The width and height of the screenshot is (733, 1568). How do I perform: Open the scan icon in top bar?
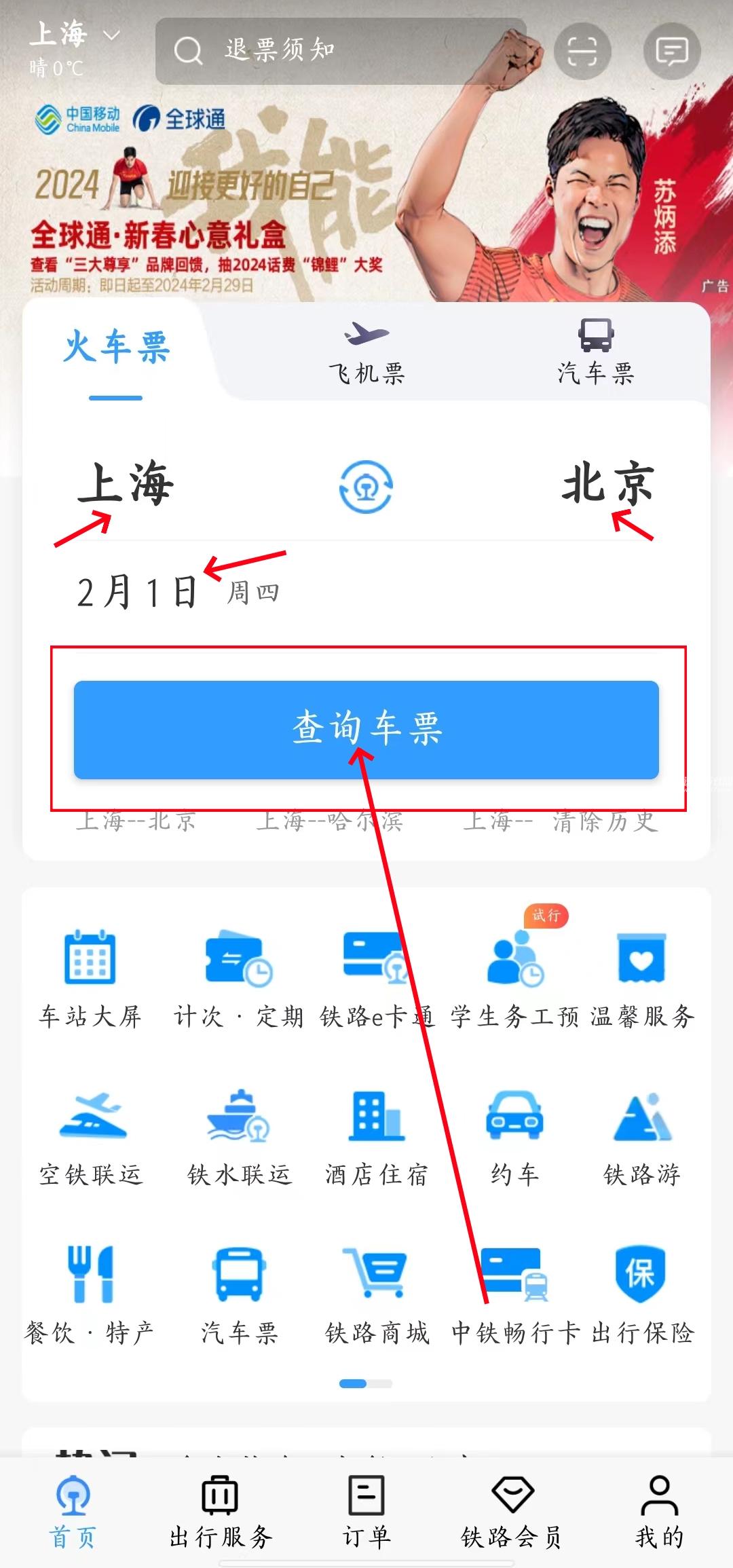[x=582, y=51]
